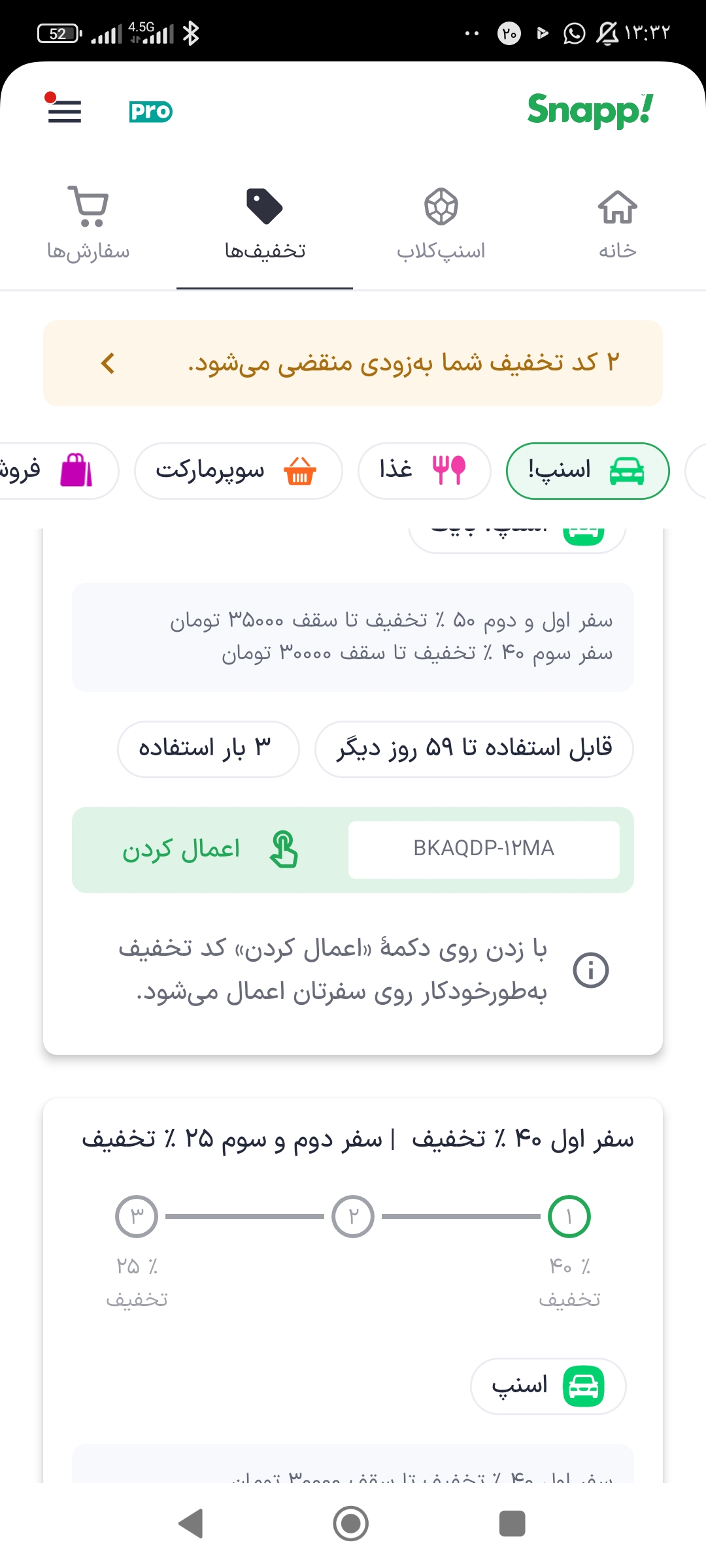Tap the BKAQDP-12MA discount code field

click(484, 849)
